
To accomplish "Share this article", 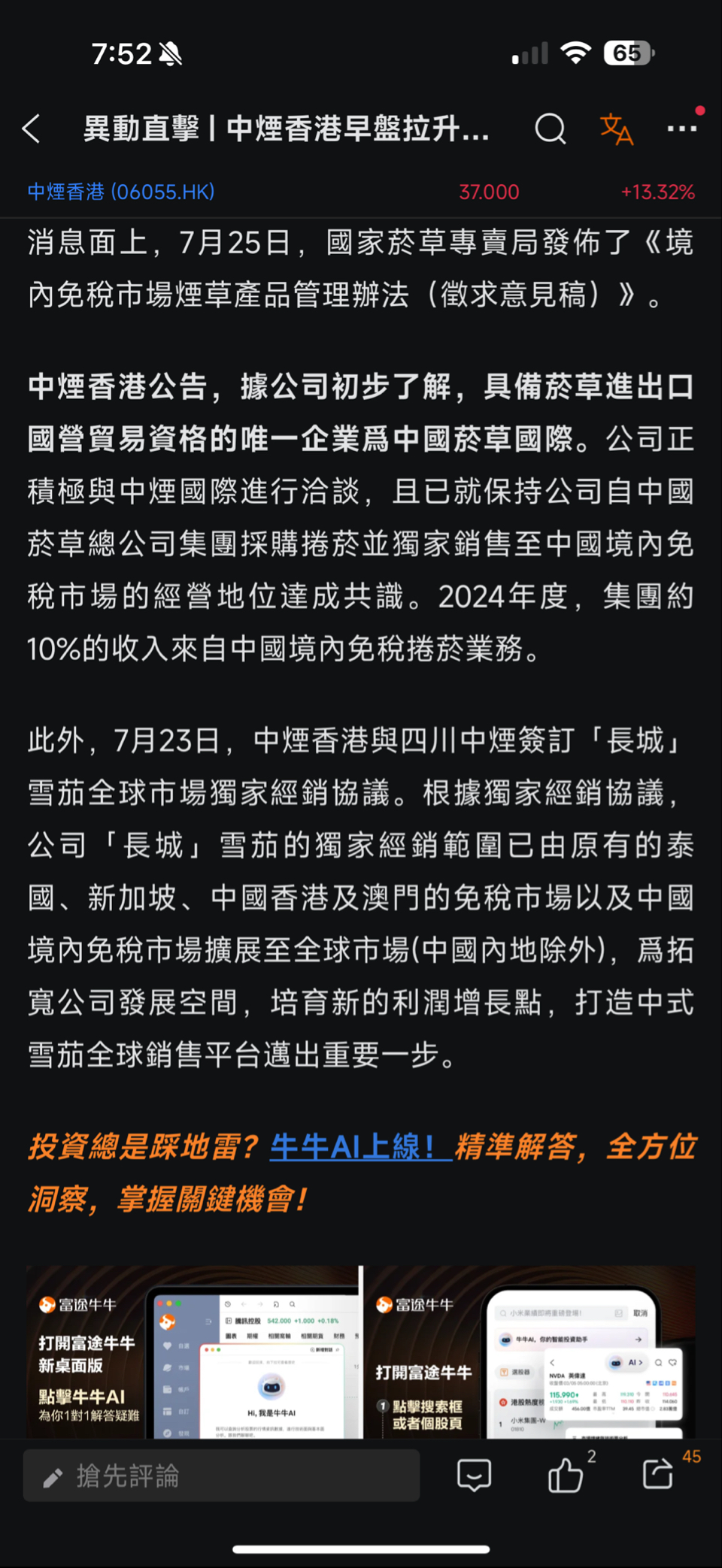I will click(658, 1474).
